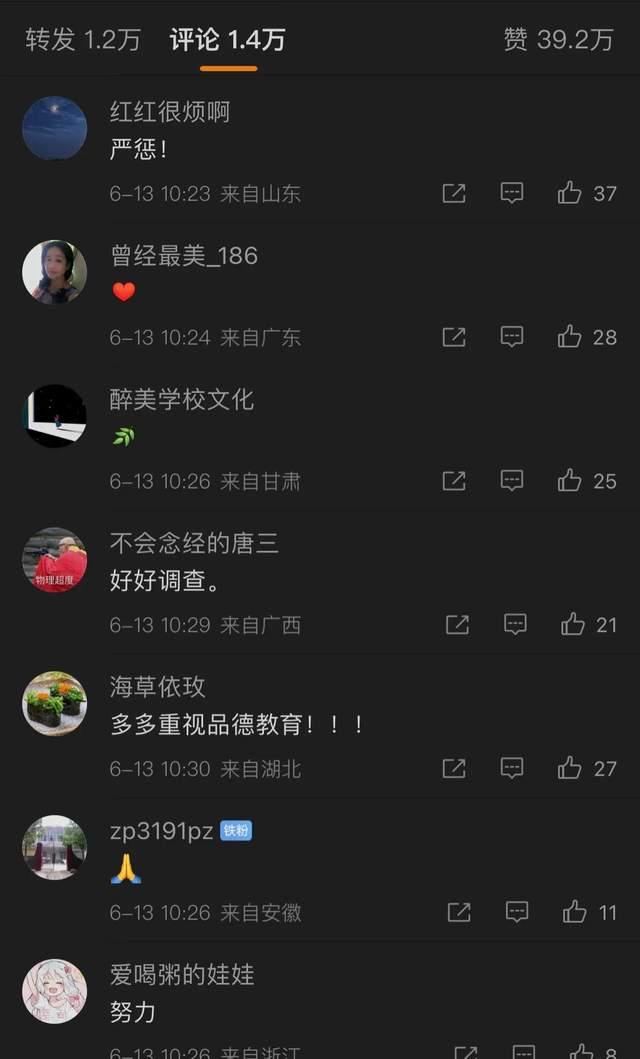Switch to the 赞 tab
The image size is (640, 1059).
point(558,39)
